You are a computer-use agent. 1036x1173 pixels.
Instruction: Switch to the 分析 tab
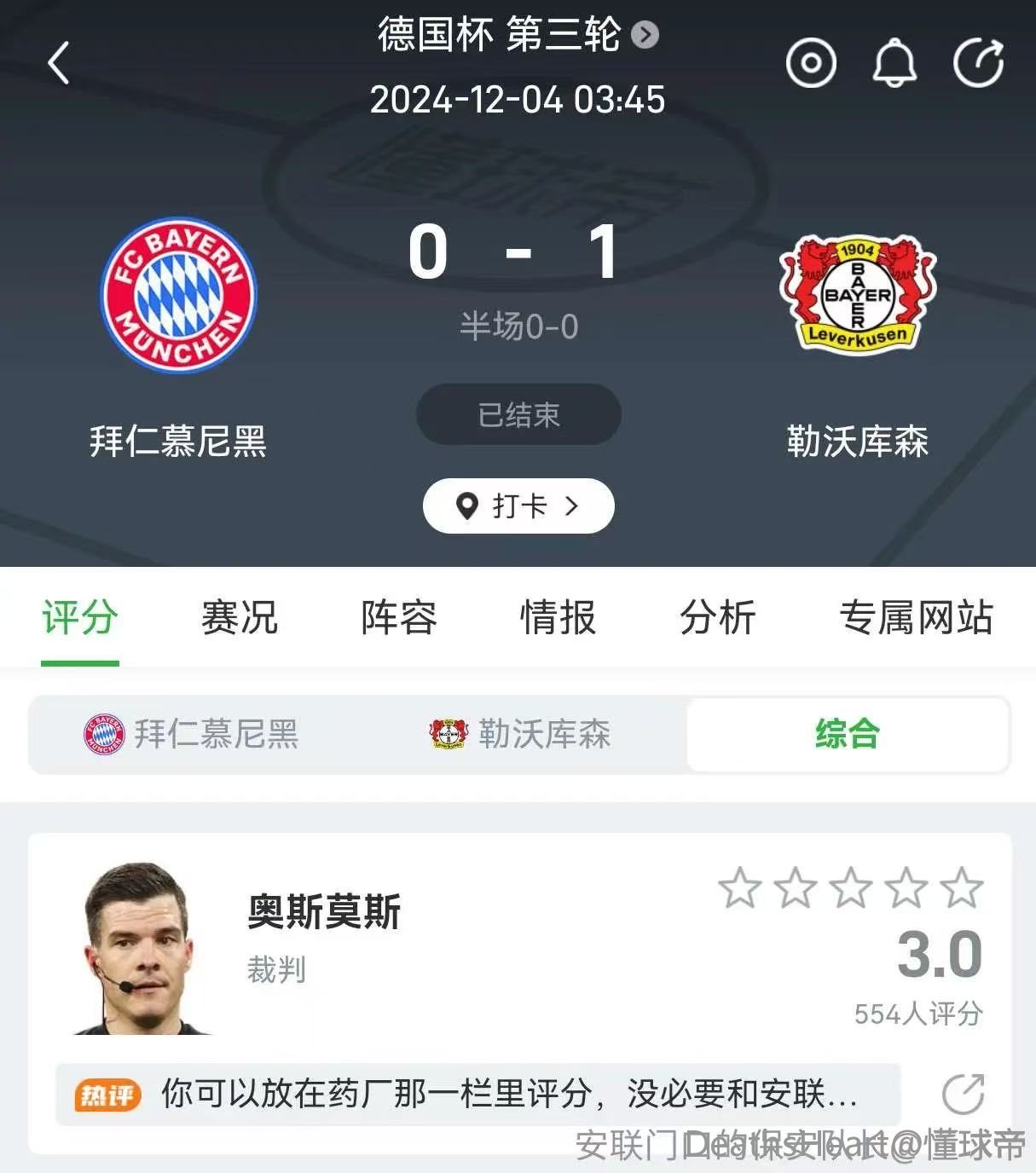[x=718, y=617]
